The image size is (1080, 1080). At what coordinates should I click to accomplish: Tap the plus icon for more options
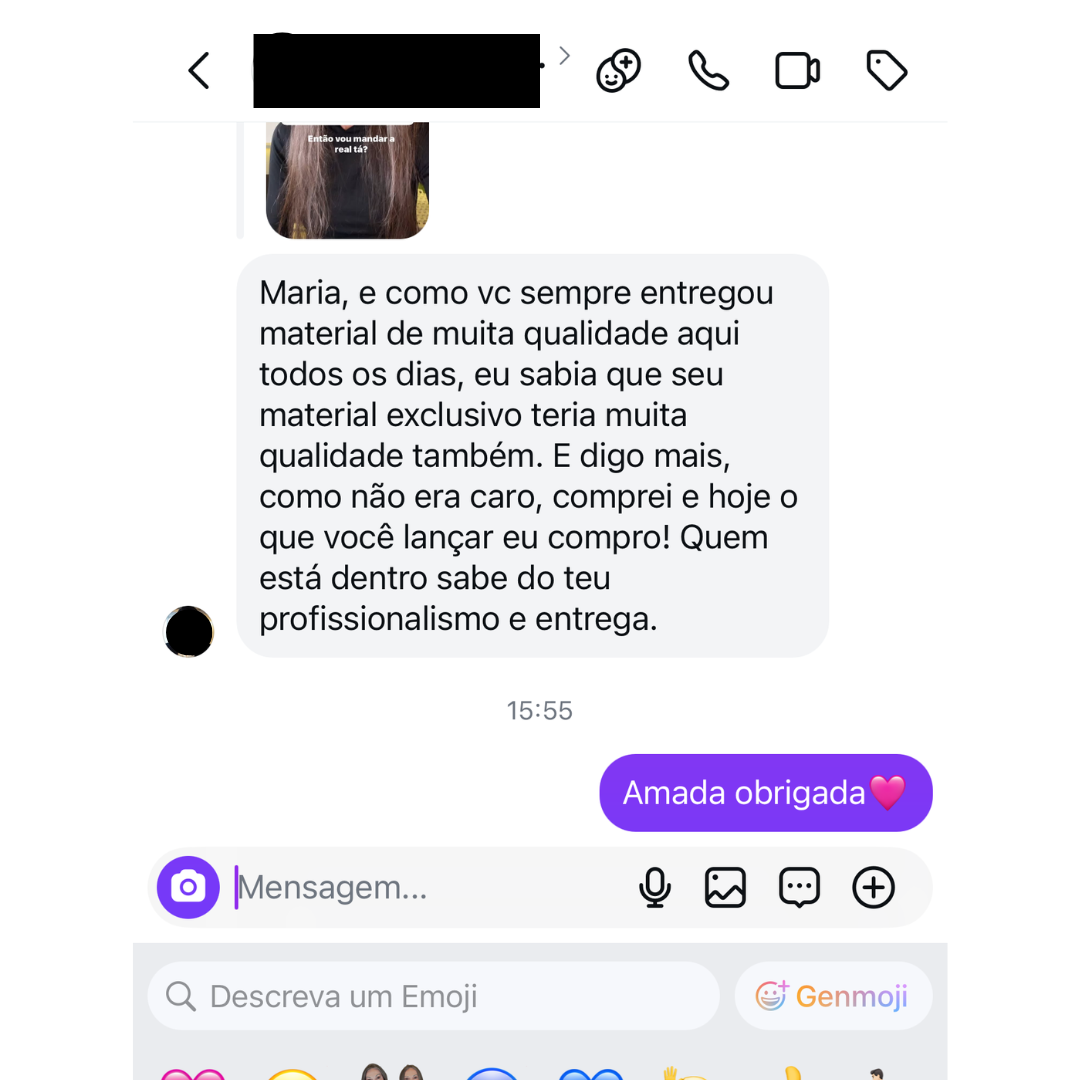click(x=873, y=887)
